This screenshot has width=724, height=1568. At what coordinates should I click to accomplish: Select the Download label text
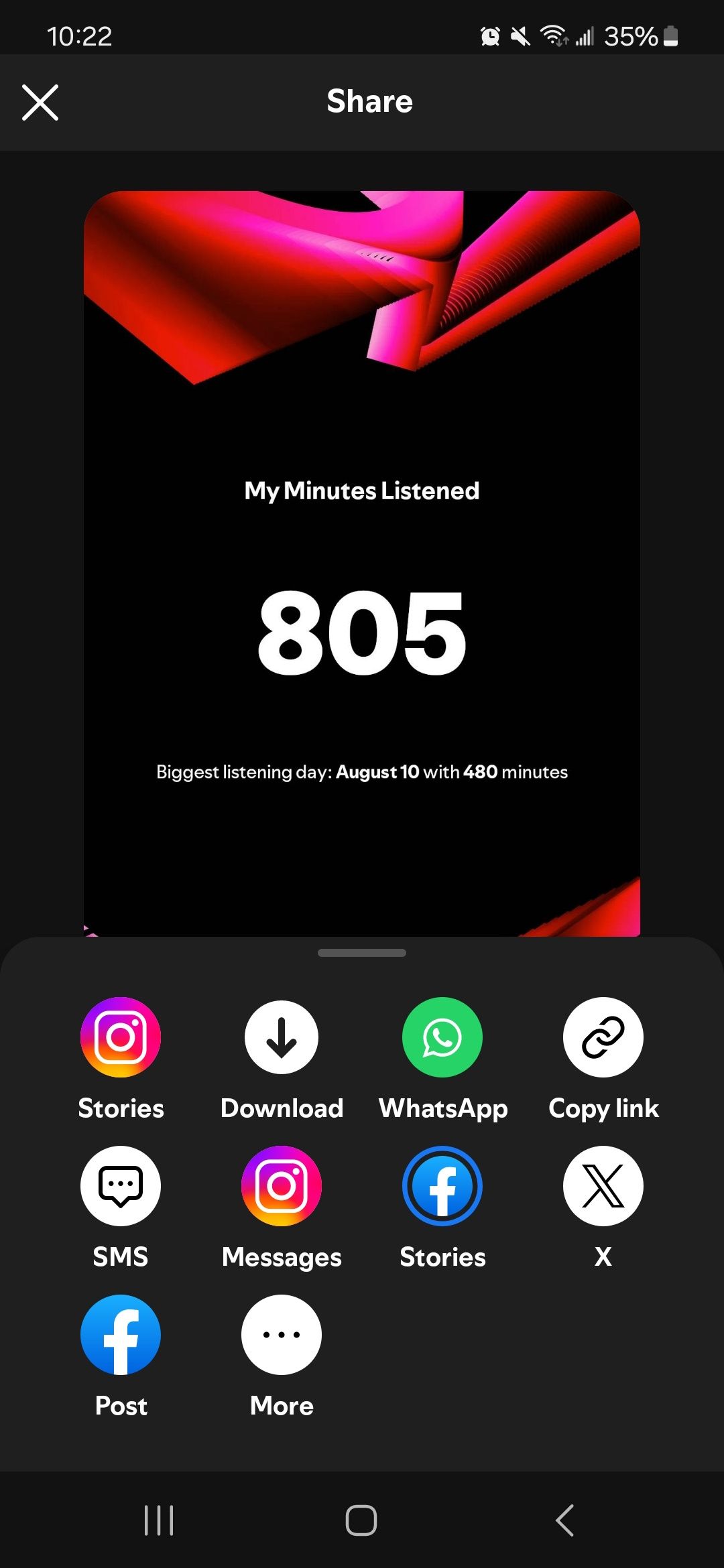(282, 1108)
